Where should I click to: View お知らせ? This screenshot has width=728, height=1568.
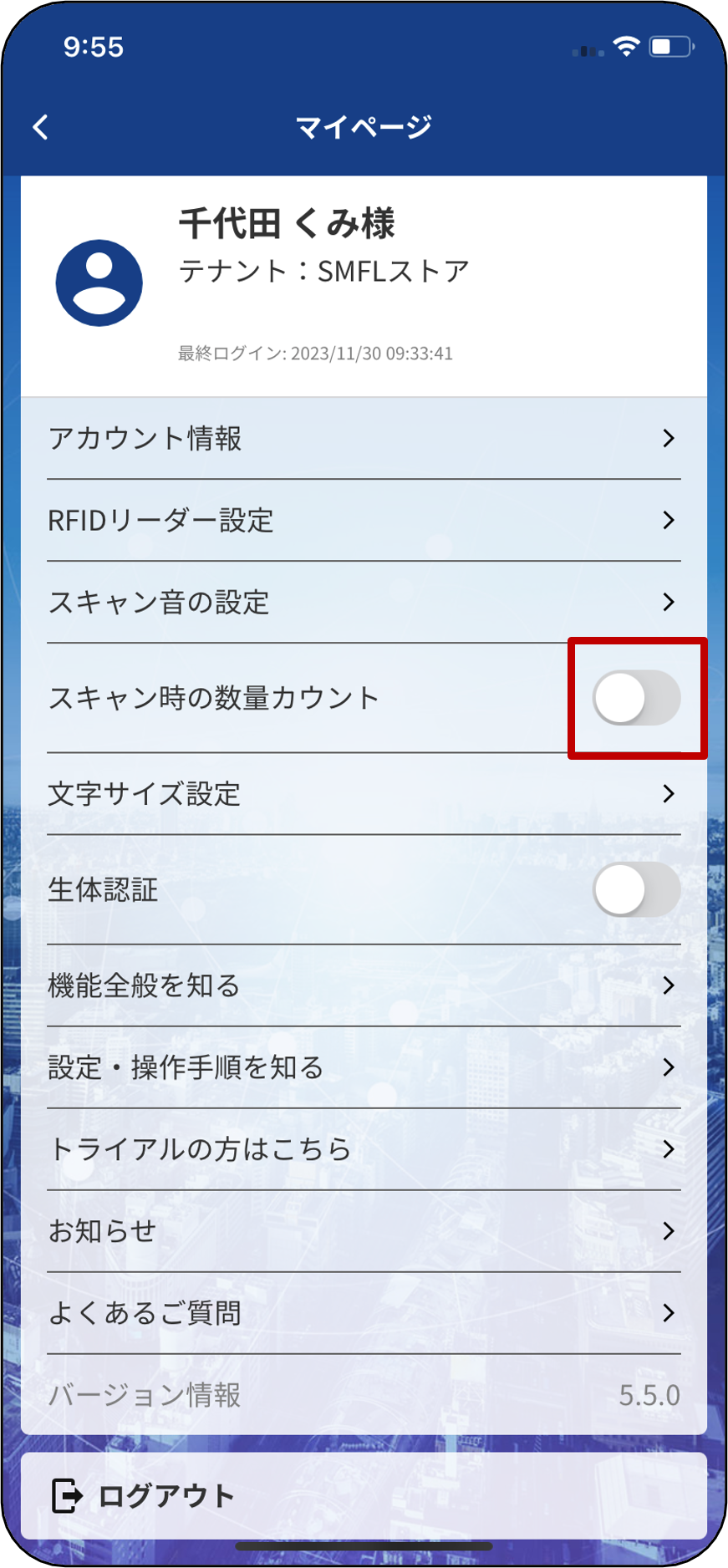(x=364, y=1231)
